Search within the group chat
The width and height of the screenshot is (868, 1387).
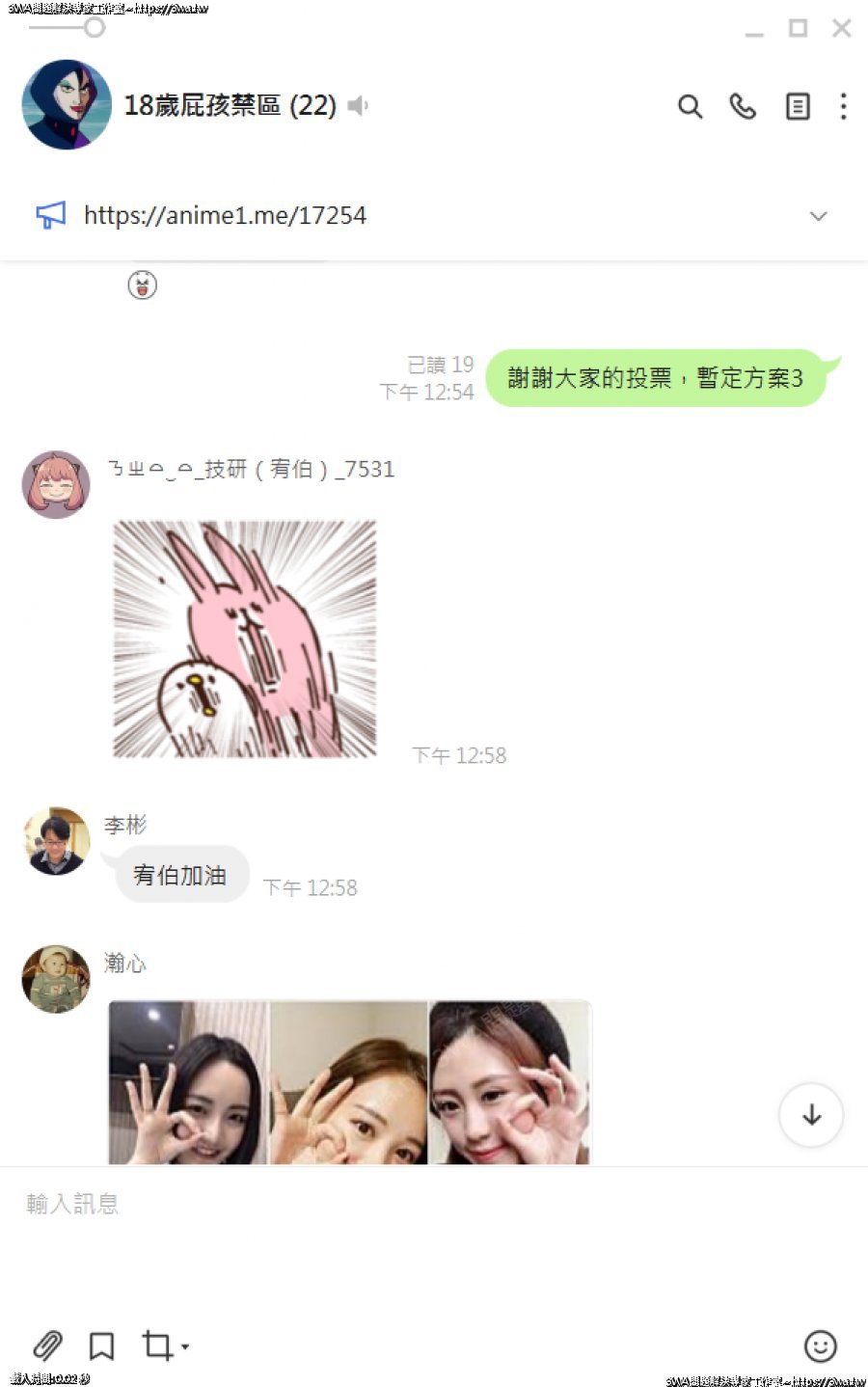(x=690, y=106)
